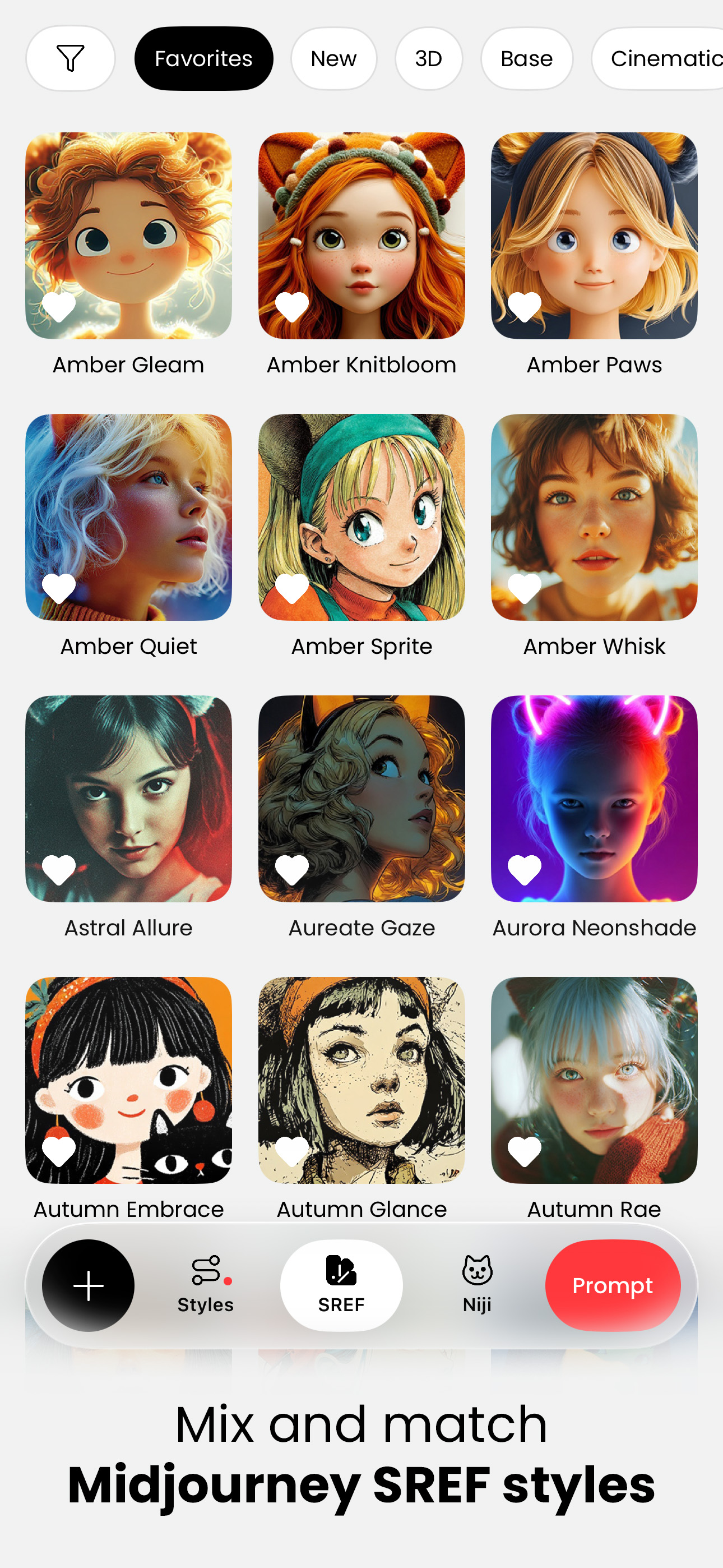
Task: Select the Base category chip
Action: 526,58
